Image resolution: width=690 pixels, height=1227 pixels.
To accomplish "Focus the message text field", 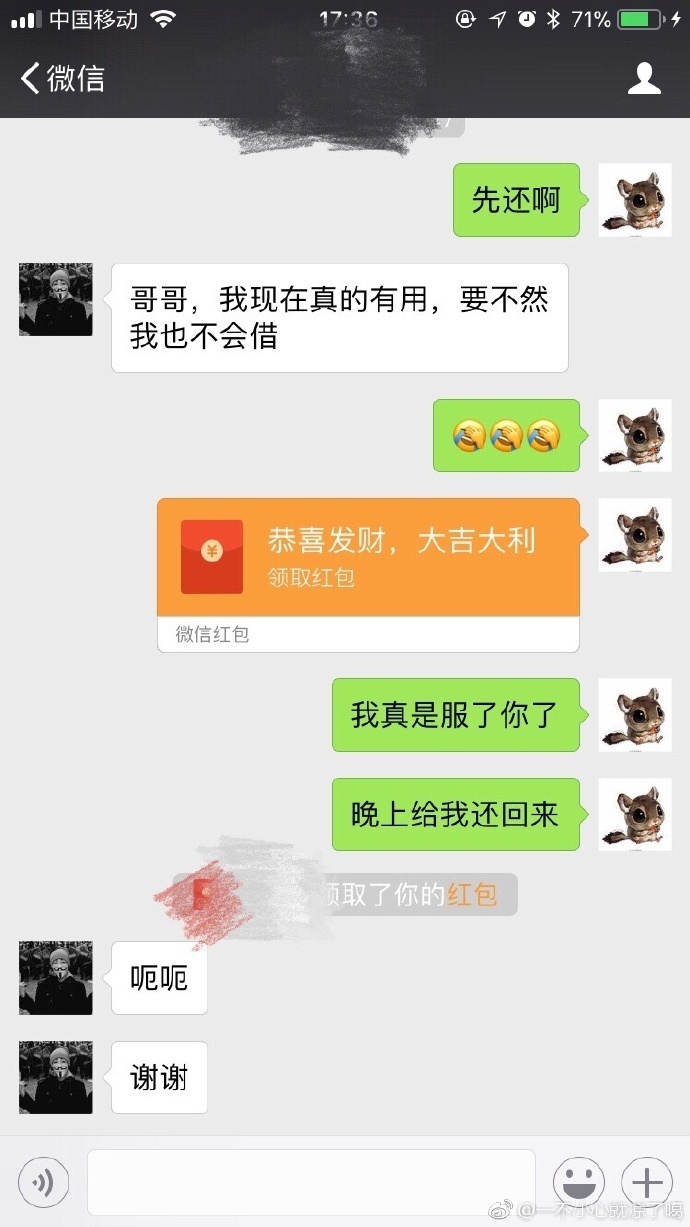I will (x=311, y=1183).
